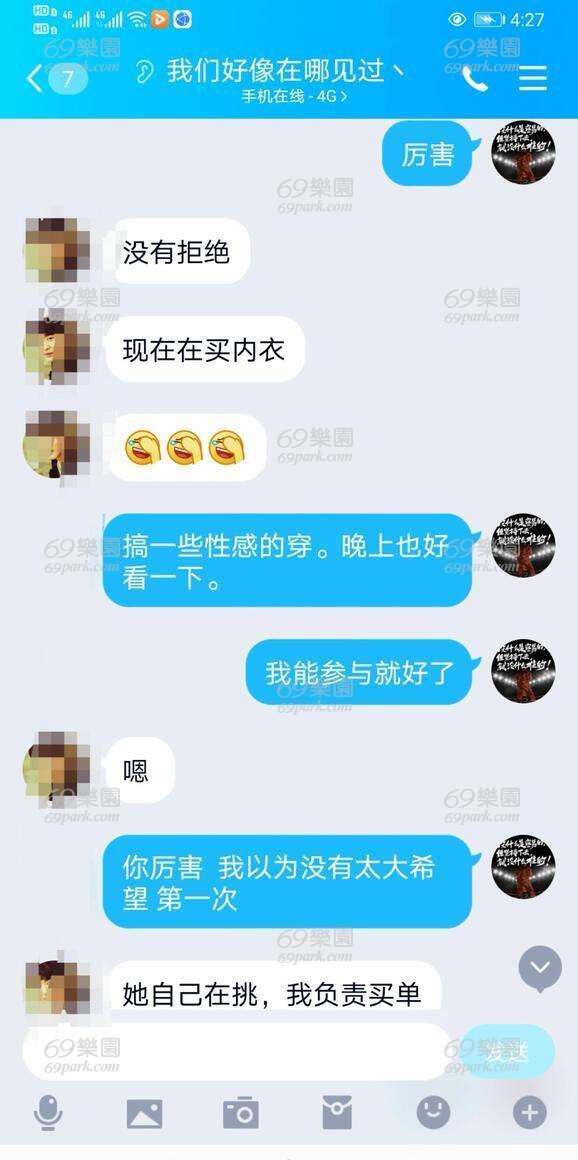Send the message with 发送 button
578x1160 pixels.
(507, 1051)
